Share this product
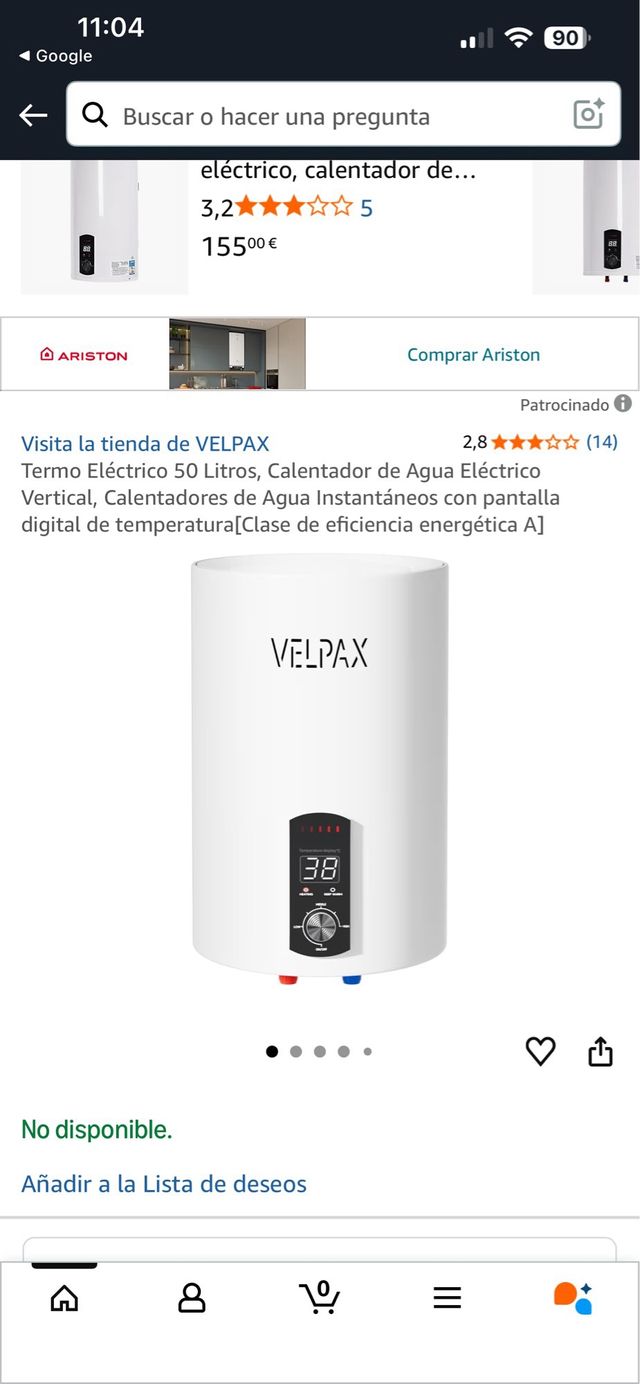The width and height of the screenshot is (640, 1384). point(600,1051)
